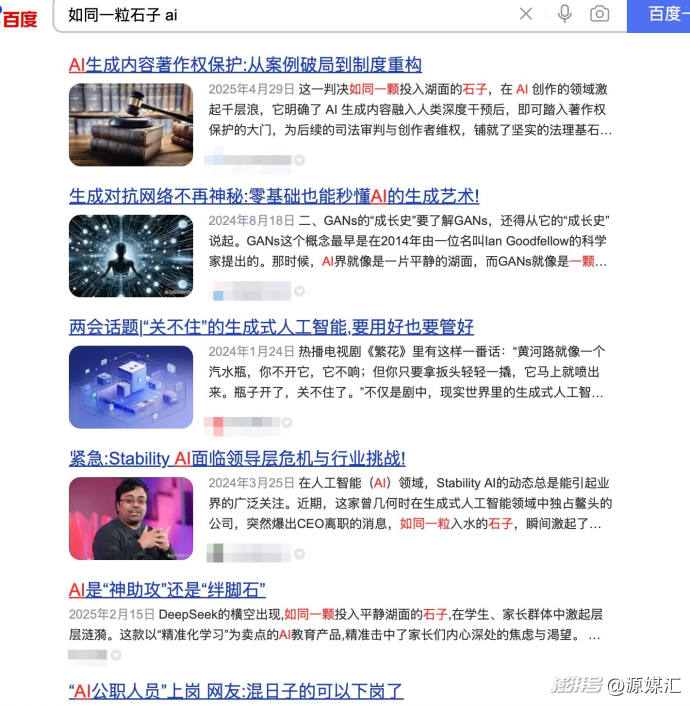
Task: Open result AI生成内容著作权保护
Action: coord(245,65)
